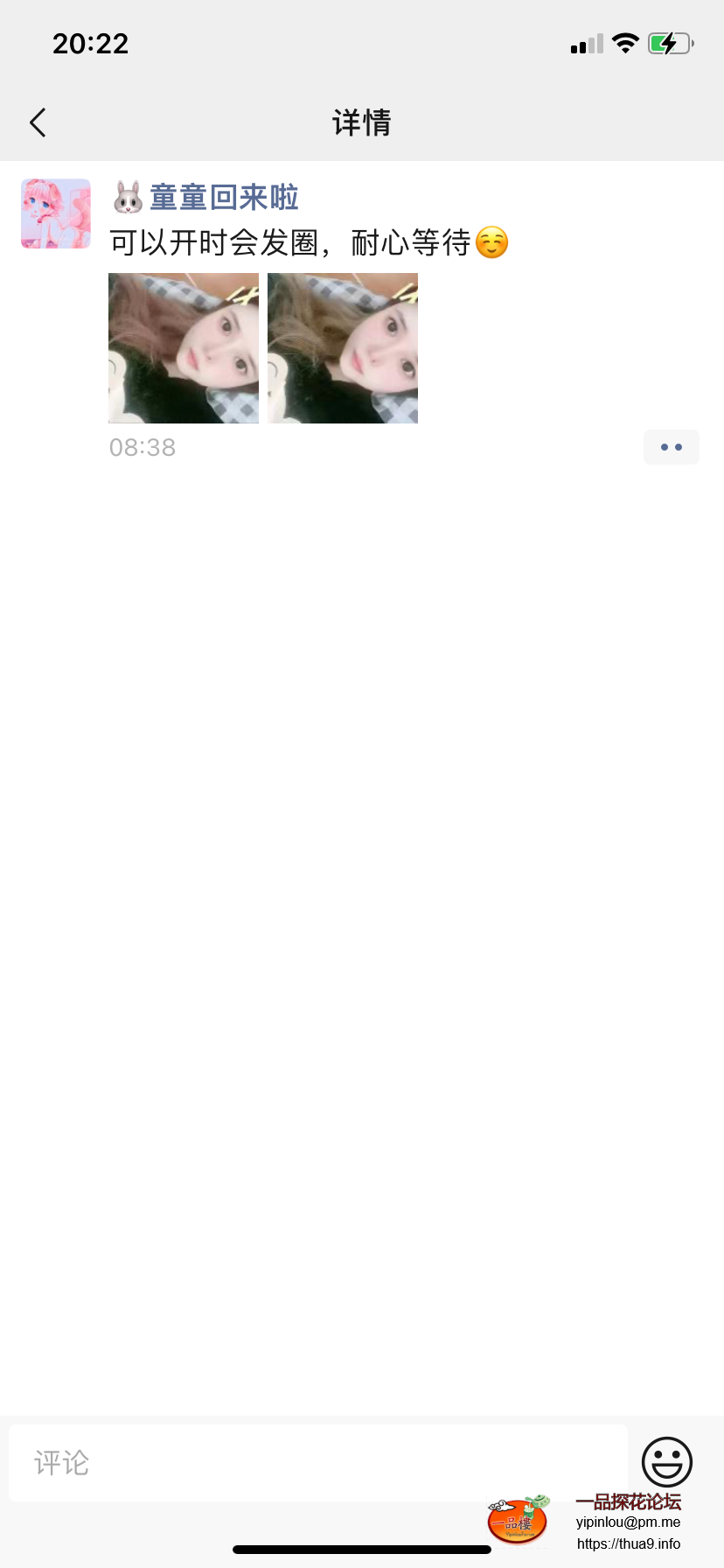Screen dimensions: 724x1568
Task: Open the emoji picker smiley icon
Action: (x=666, y=1460)
